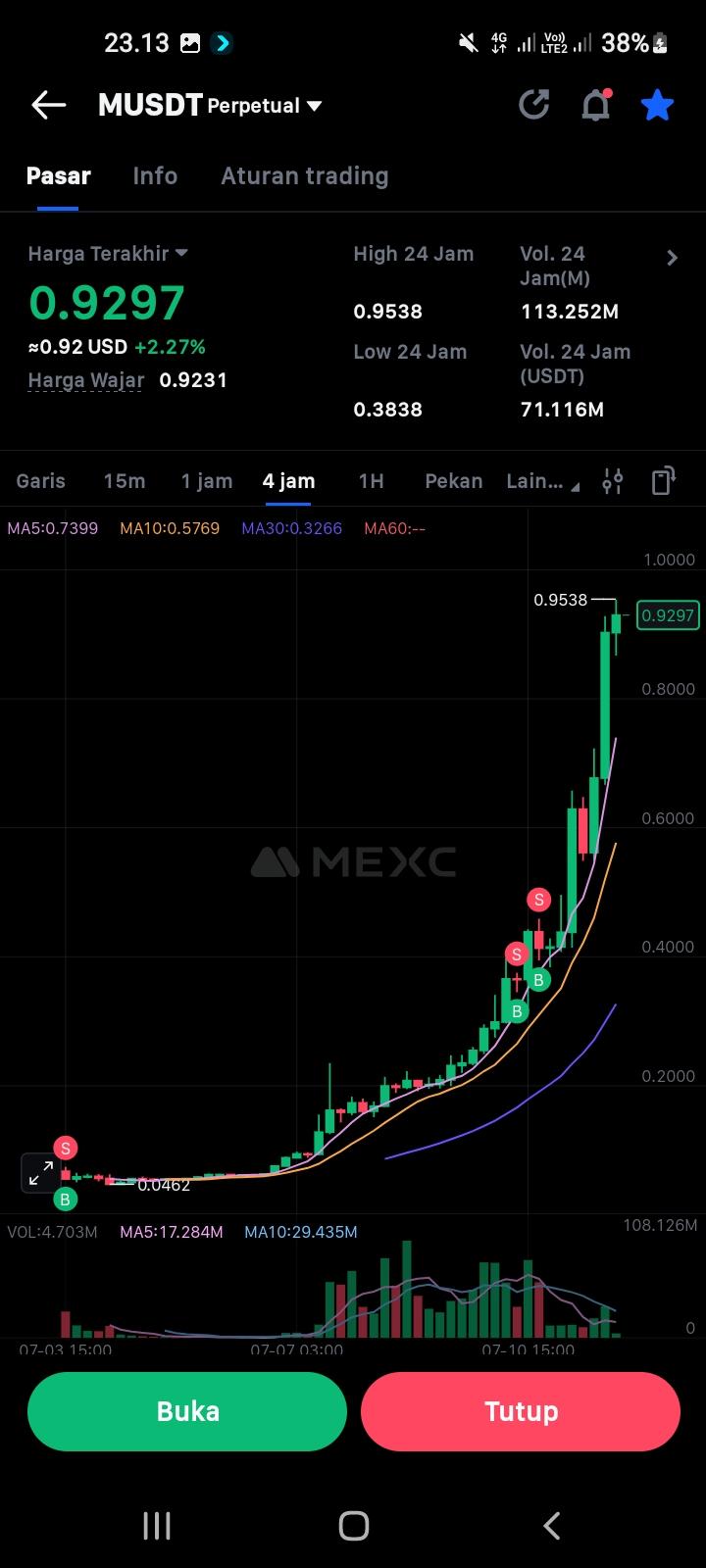Switch to the Info tab
This screenshot has height=1568, width=706.
[155, 176]
